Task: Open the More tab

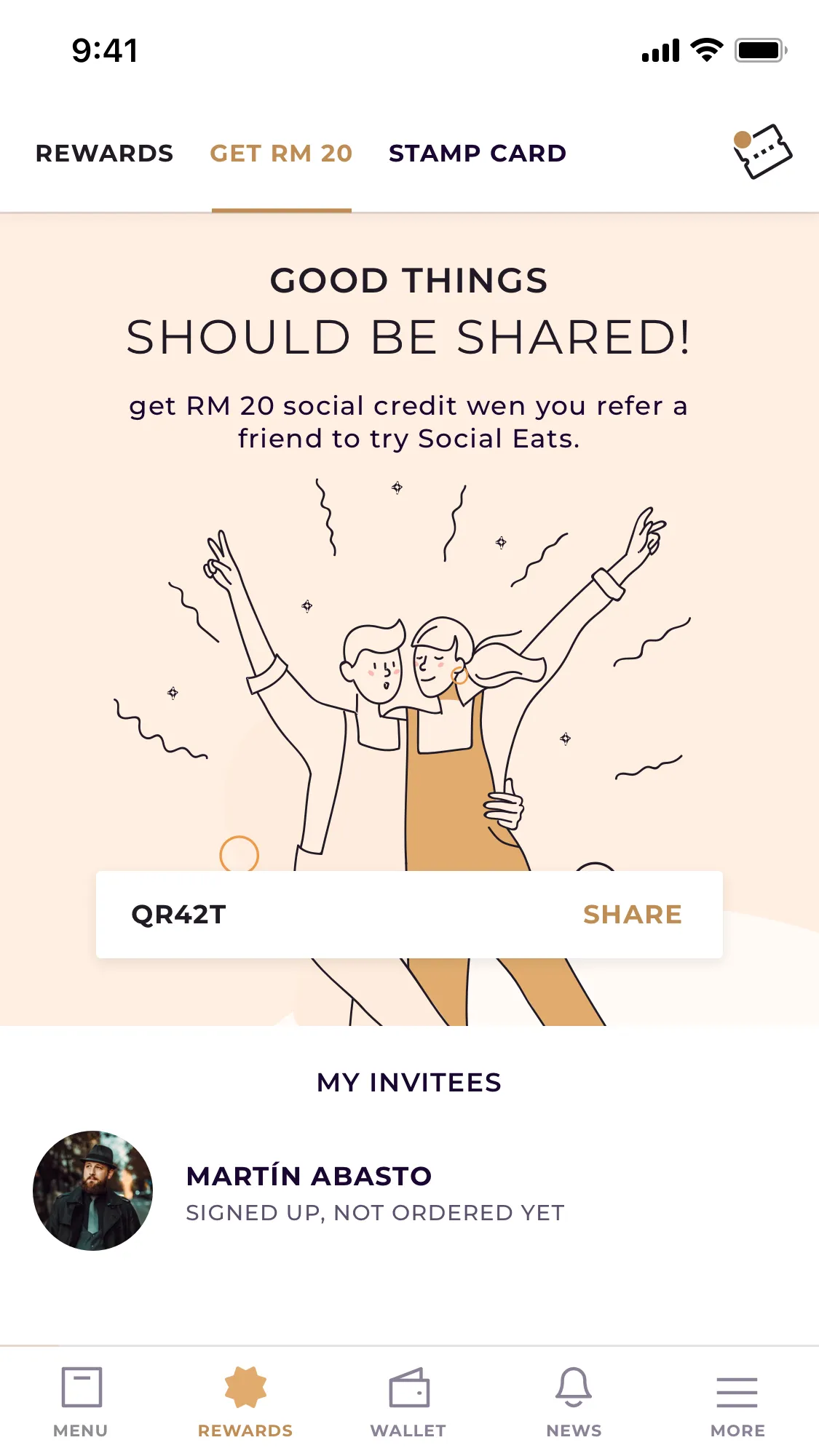Action: tap(737, 1401)
